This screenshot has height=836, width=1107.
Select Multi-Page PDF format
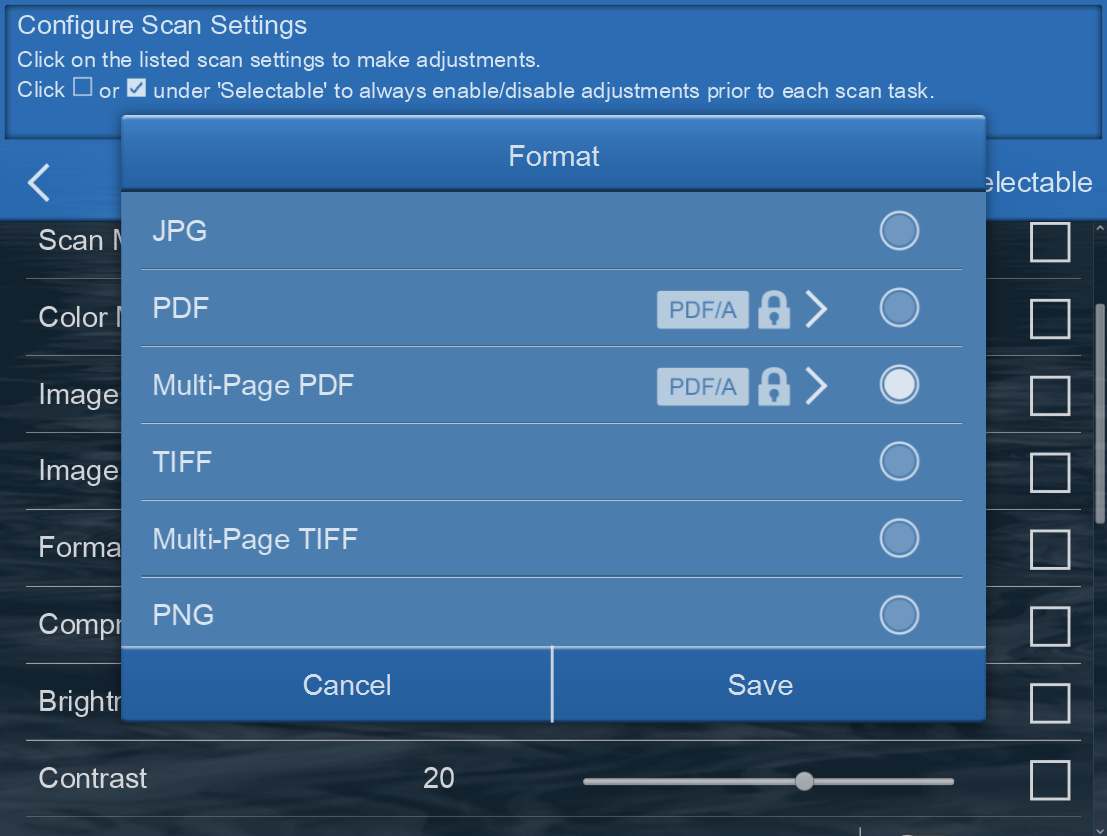(898, 385)
